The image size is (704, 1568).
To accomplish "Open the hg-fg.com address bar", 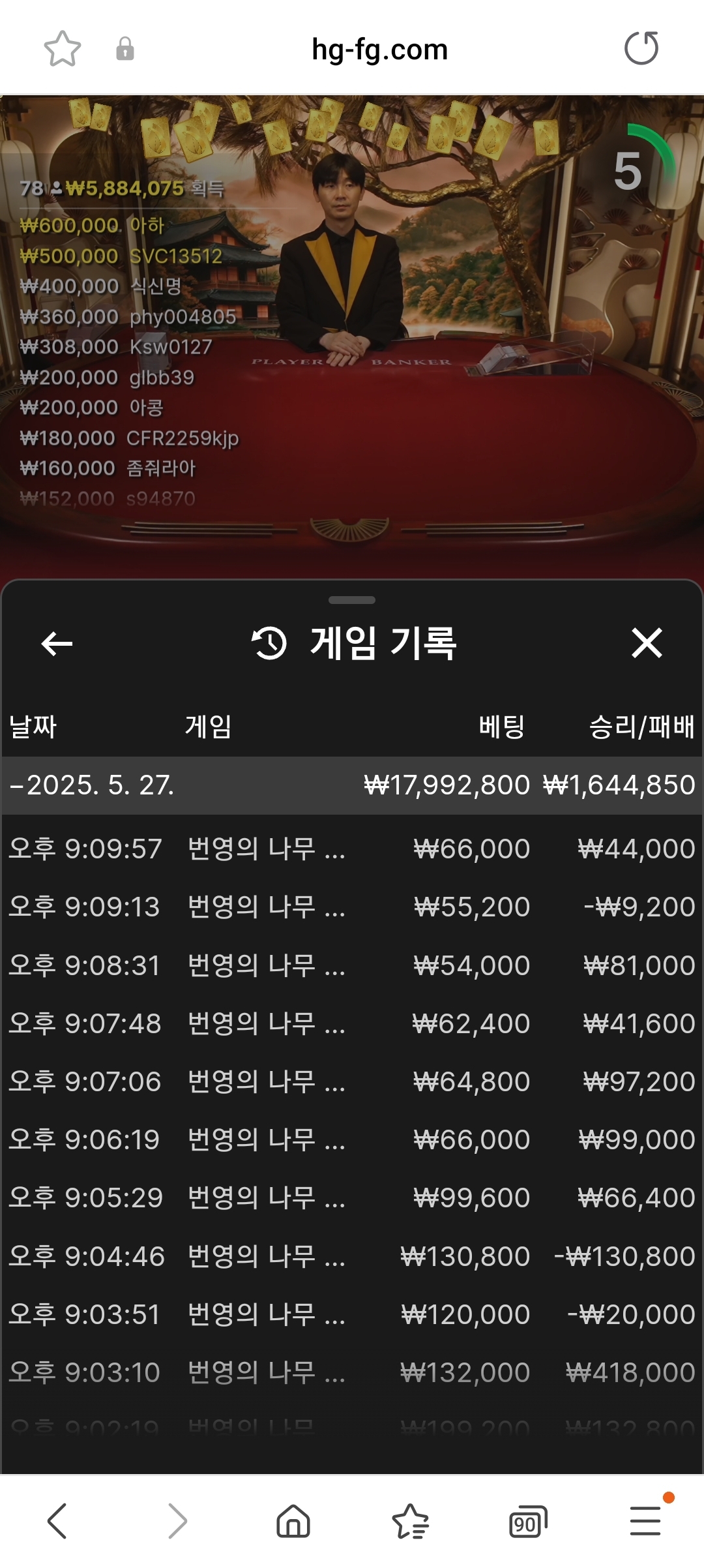I will pyautogui.click(x=380, y=50).
